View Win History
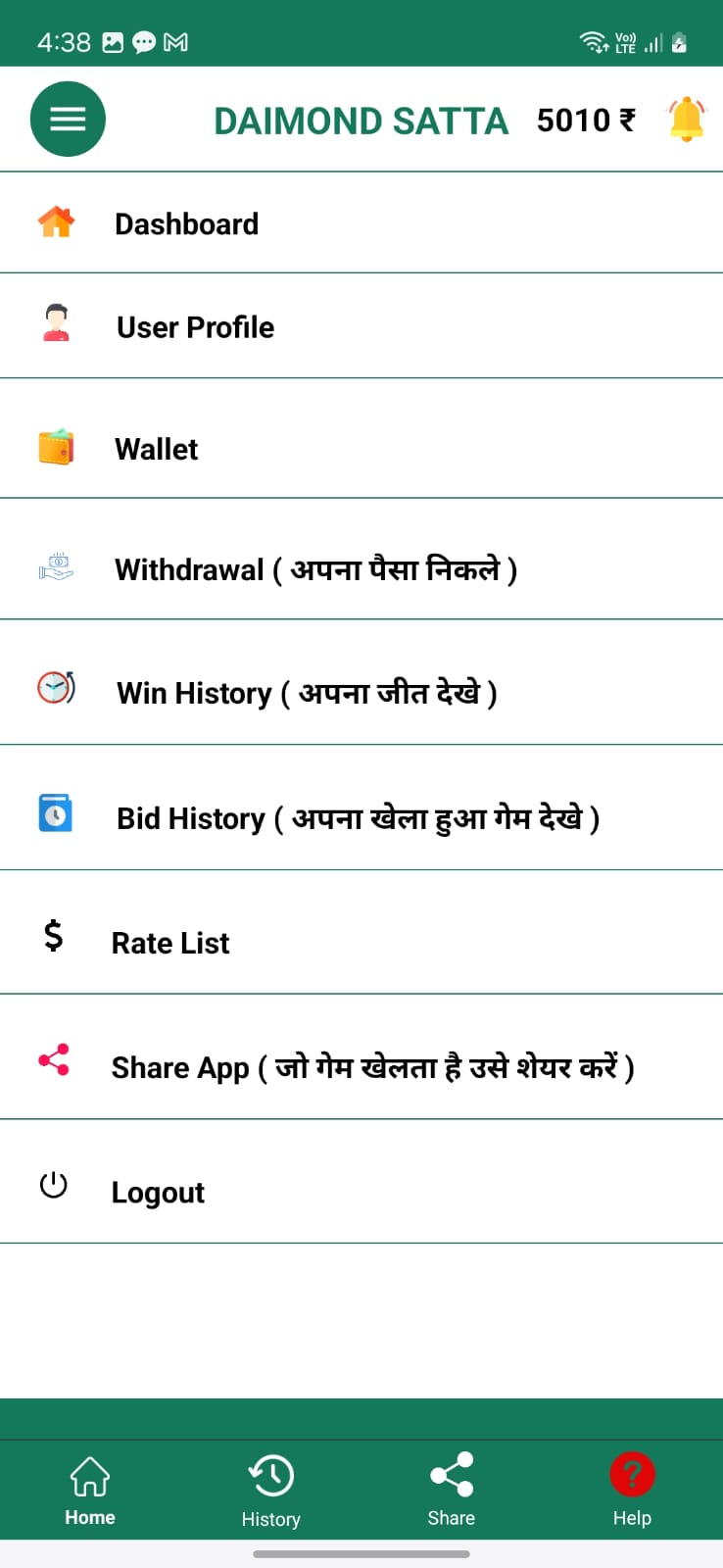This screenshot has width=723, height=1568. pyautogui.click(x=306, y=693)
